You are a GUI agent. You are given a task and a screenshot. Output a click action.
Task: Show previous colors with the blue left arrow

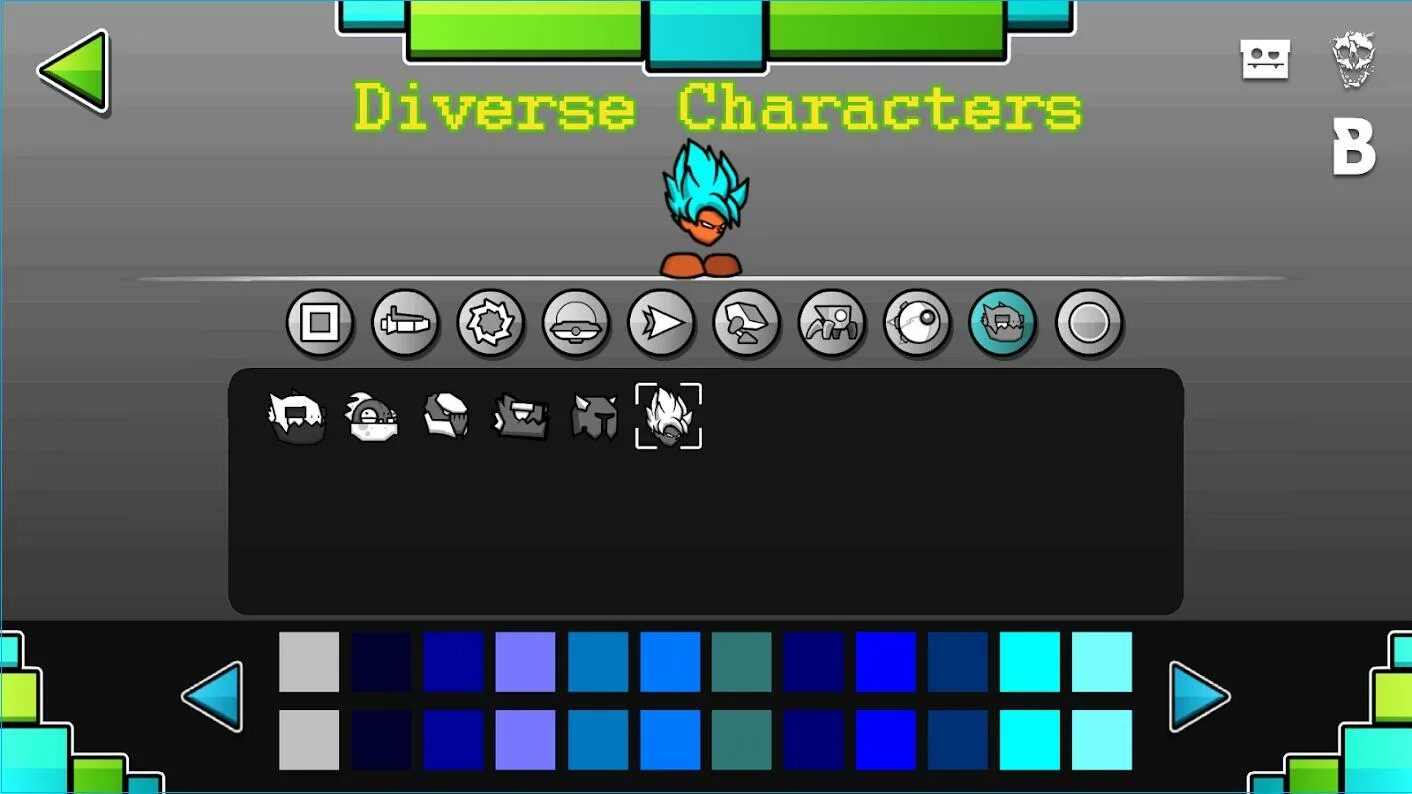click(212, 696)
